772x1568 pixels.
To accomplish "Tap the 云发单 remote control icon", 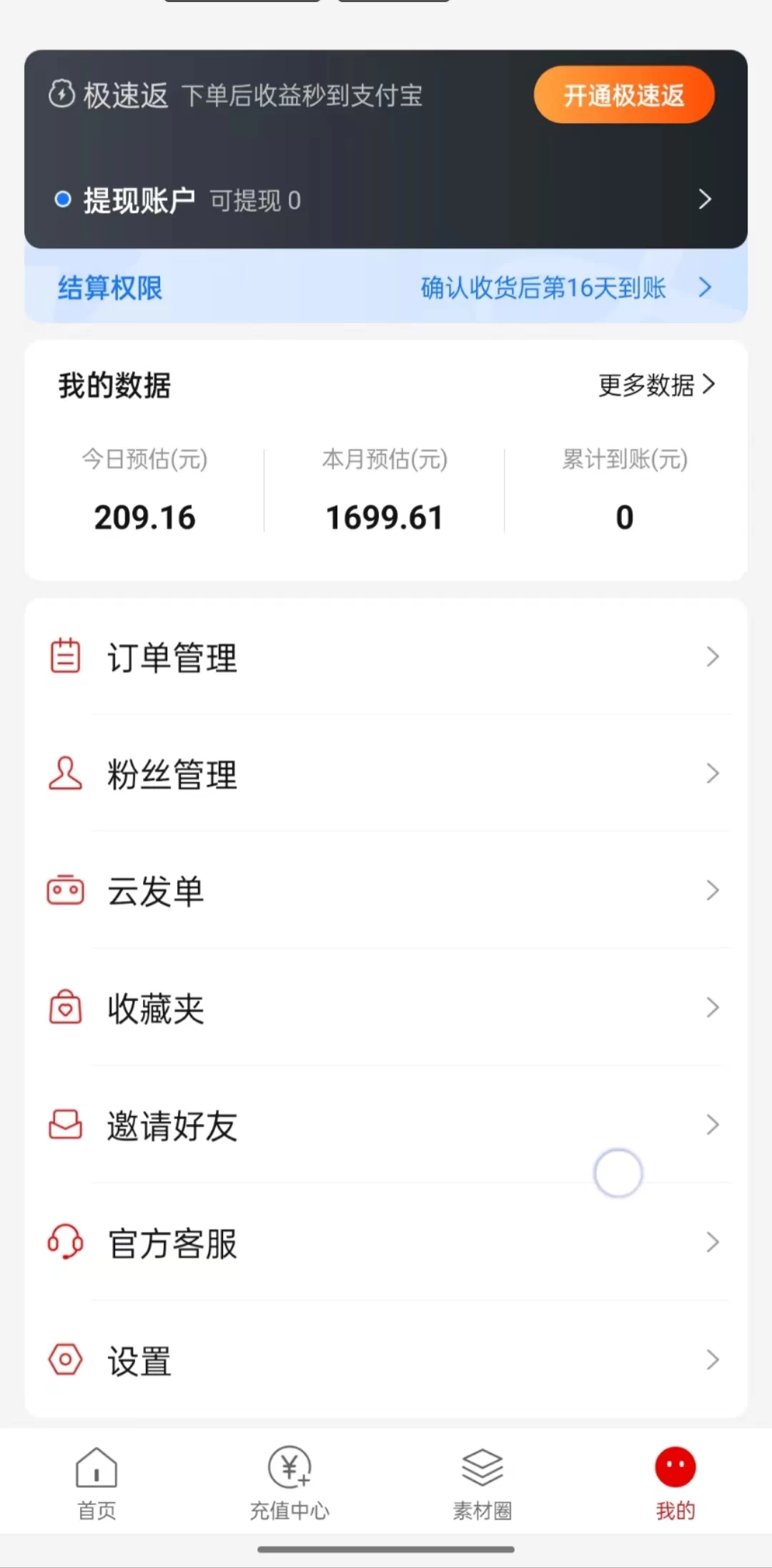I will tap(65, 891).
